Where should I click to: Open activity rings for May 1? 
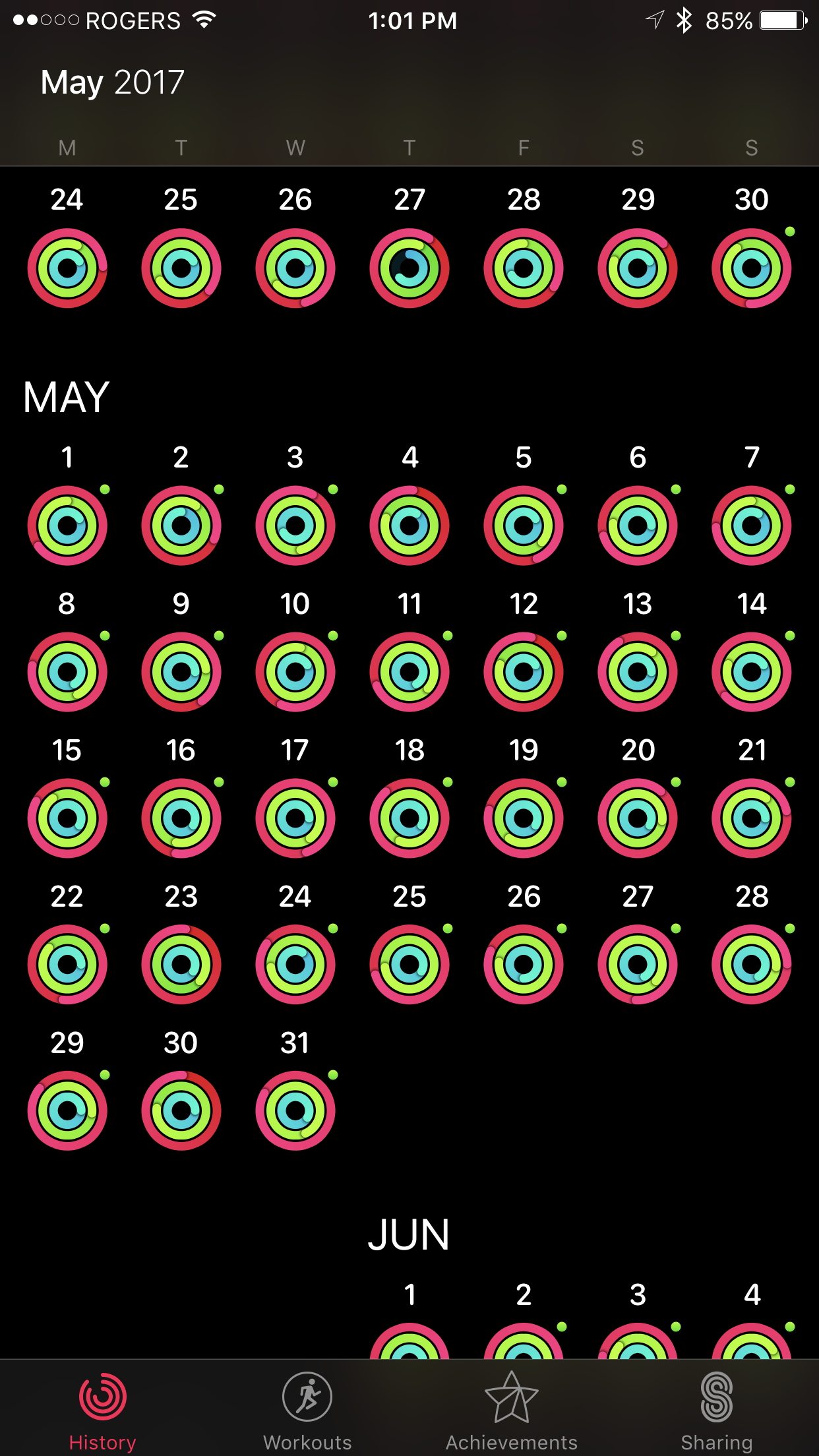(67, 526)
